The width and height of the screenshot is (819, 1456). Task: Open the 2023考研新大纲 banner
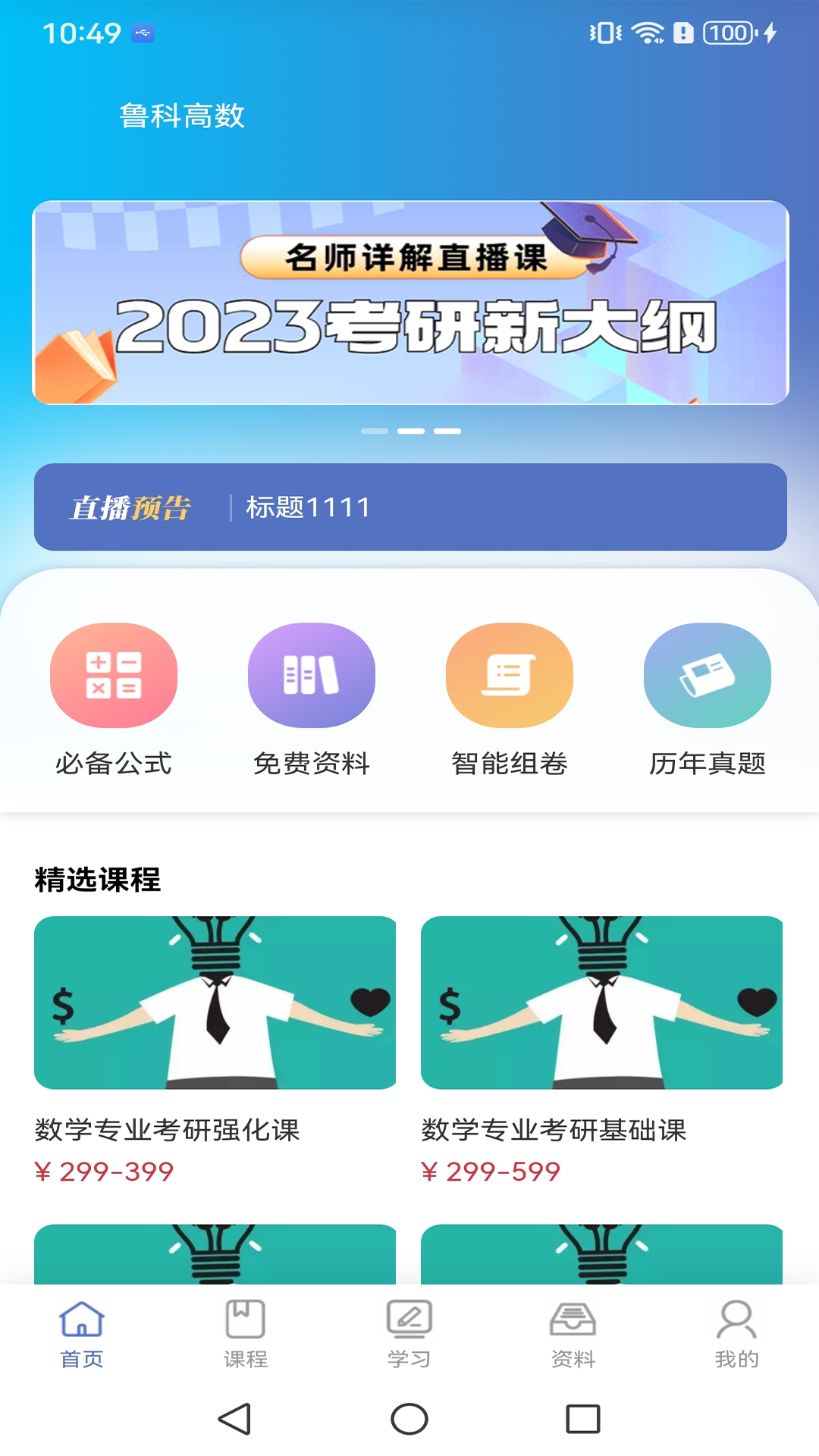409,303
